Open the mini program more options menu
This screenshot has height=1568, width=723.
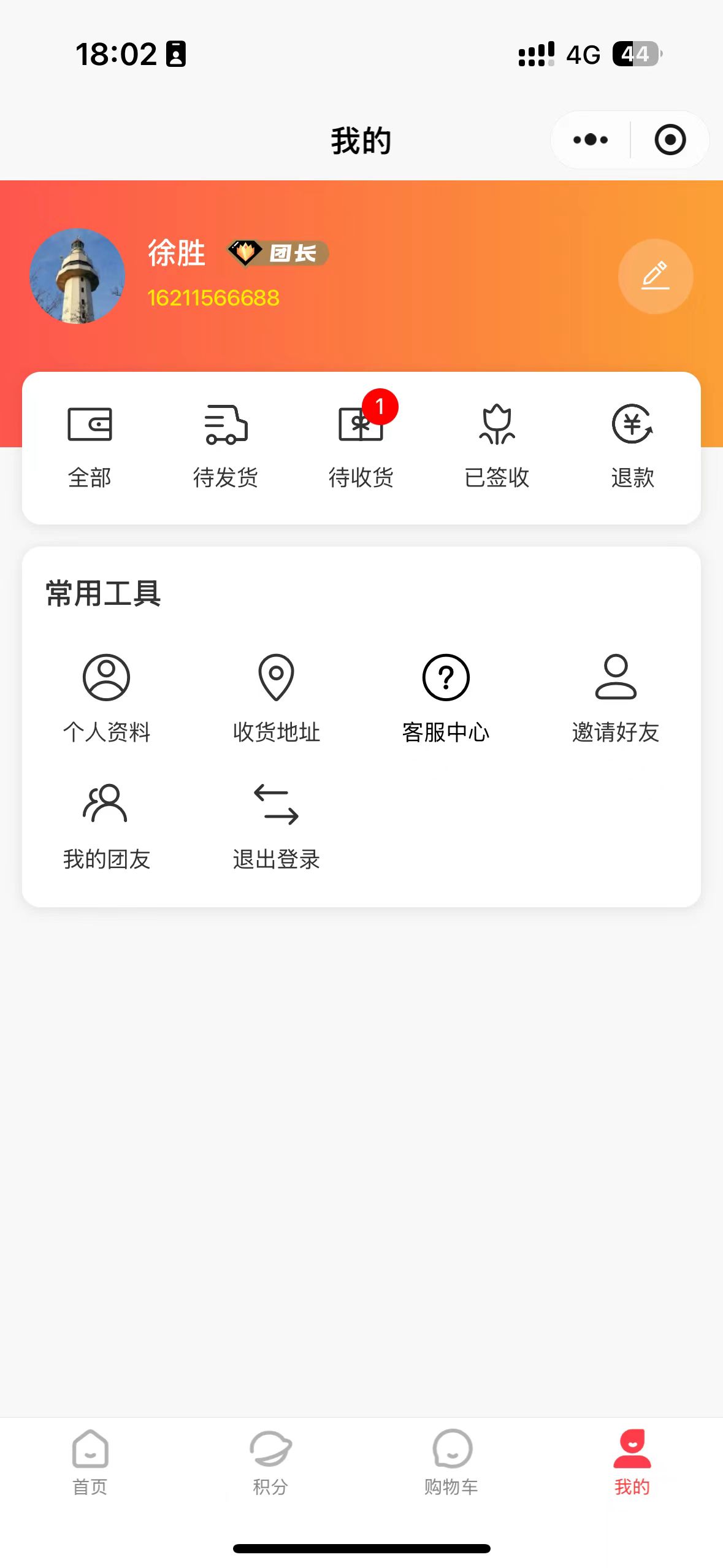(590, 140)
